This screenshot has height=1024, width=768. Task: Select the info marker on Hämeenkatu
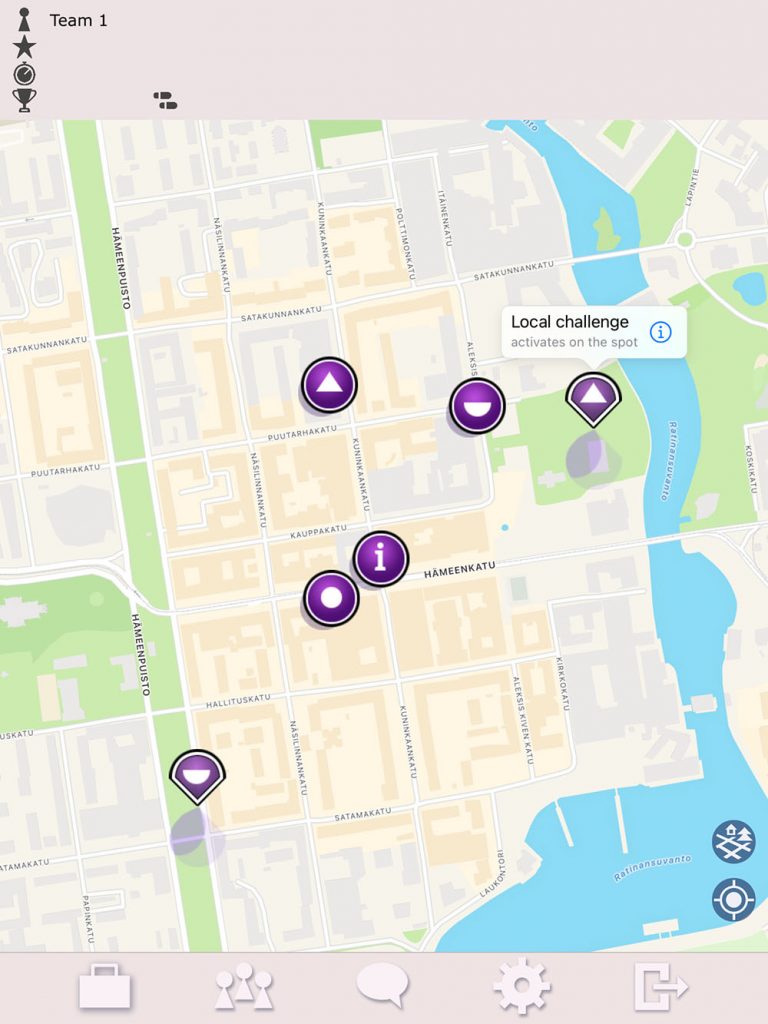(381, 558)
